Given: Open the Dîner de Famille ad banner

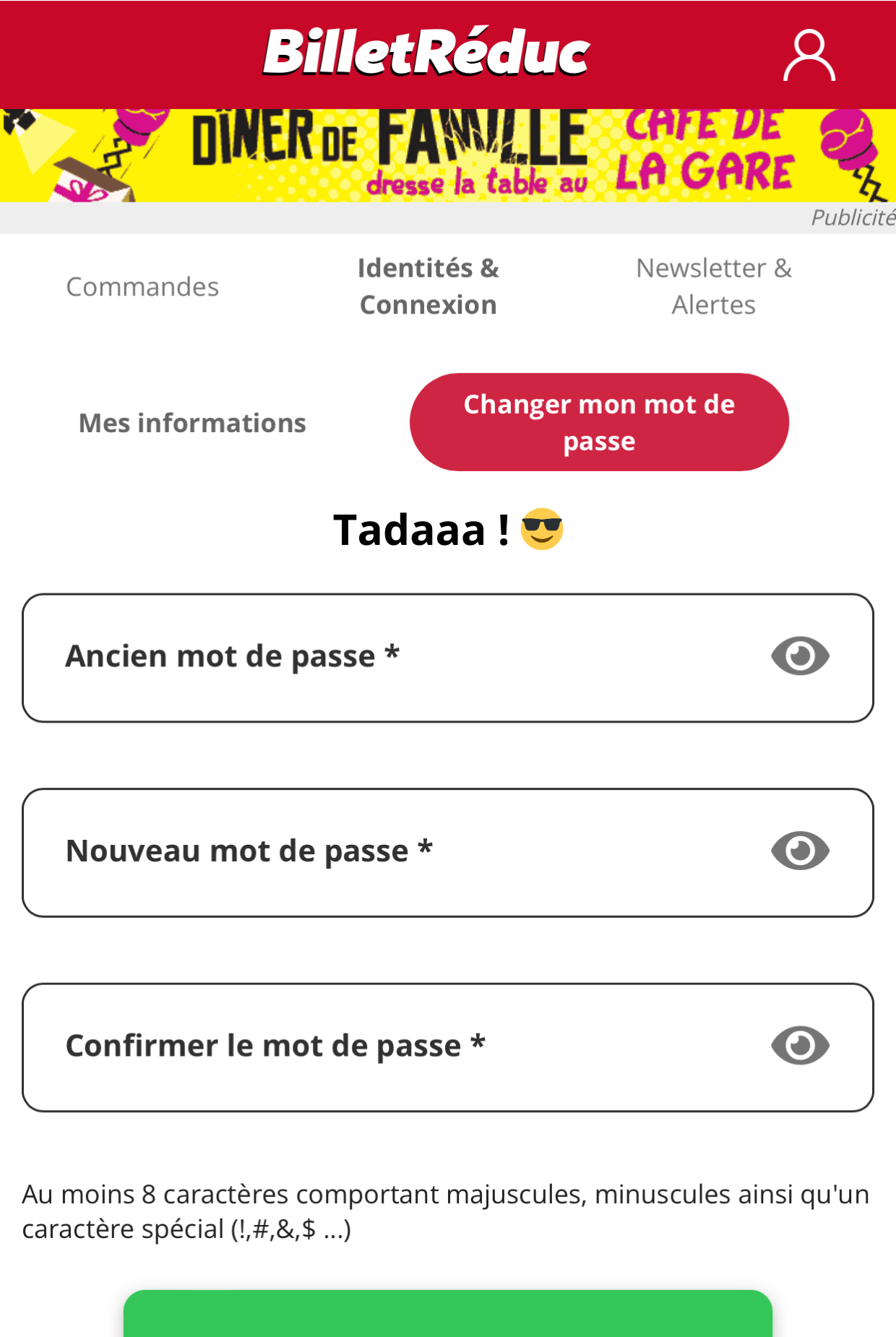Looking at the screenshot, I should coord(448,155).
